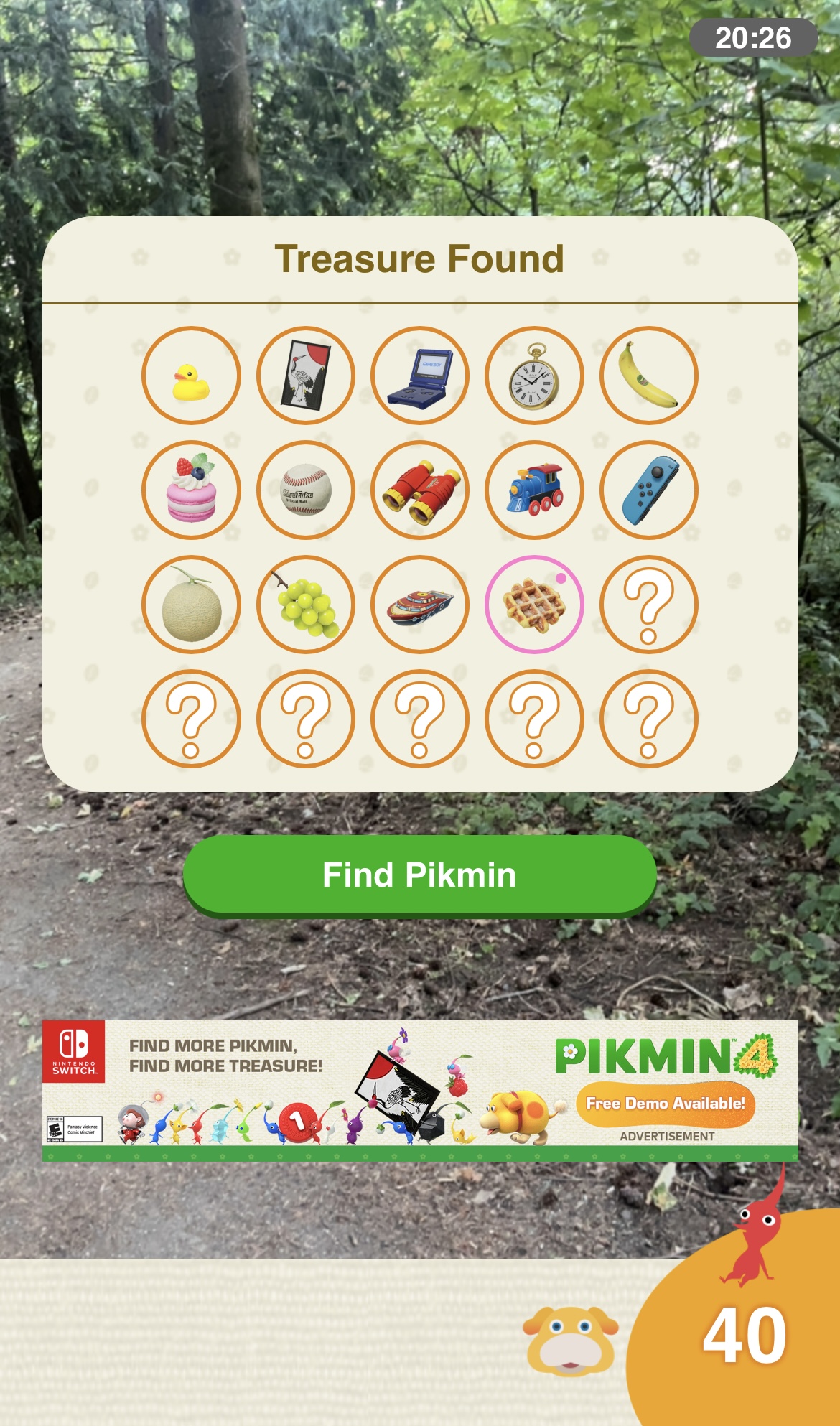Open the blue Joy-Con treasure

[648, 490]
